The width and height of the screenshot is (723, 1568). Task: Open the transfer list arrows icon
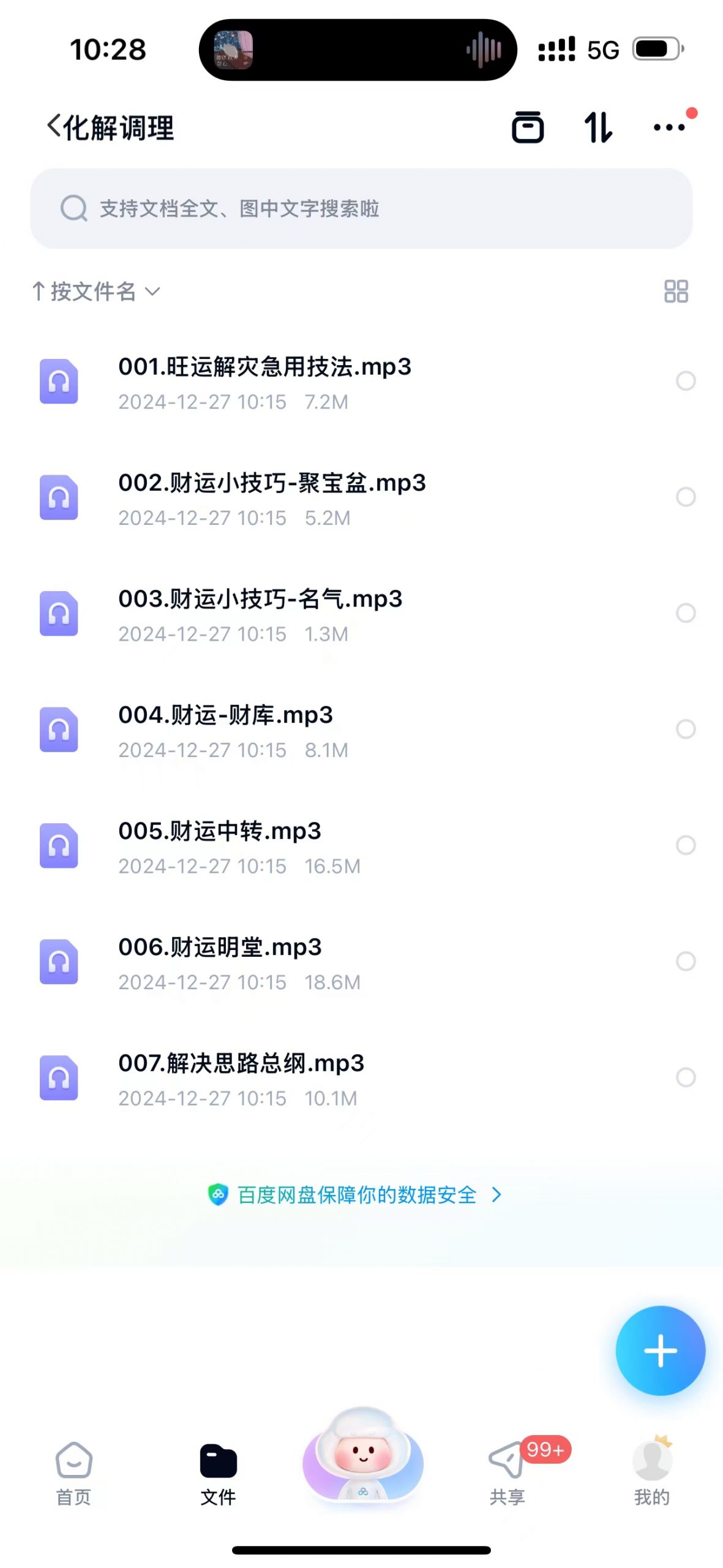click(598, 127)
